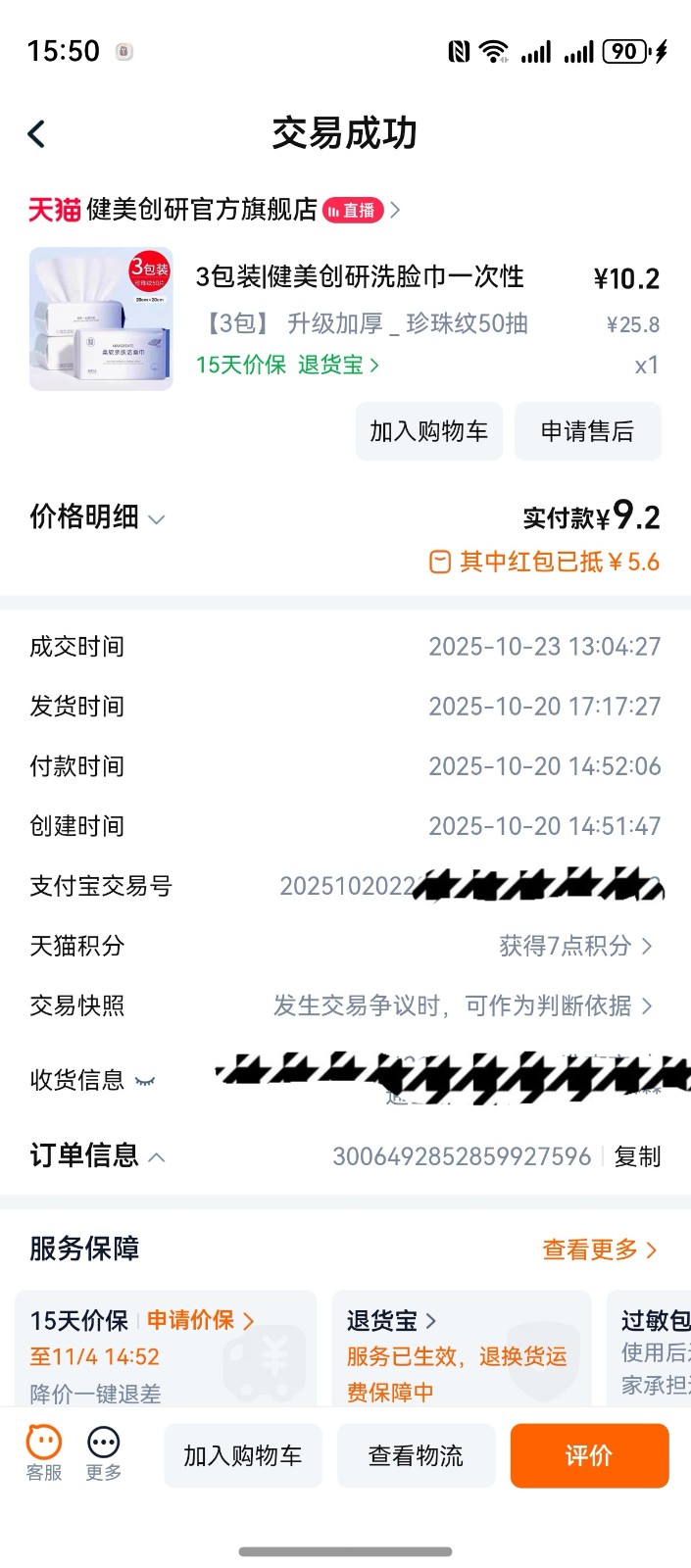This screenshot has height=1568, width=691.
Task: Expand the 价格明细 breakdown
Action: tap(98, 517)
